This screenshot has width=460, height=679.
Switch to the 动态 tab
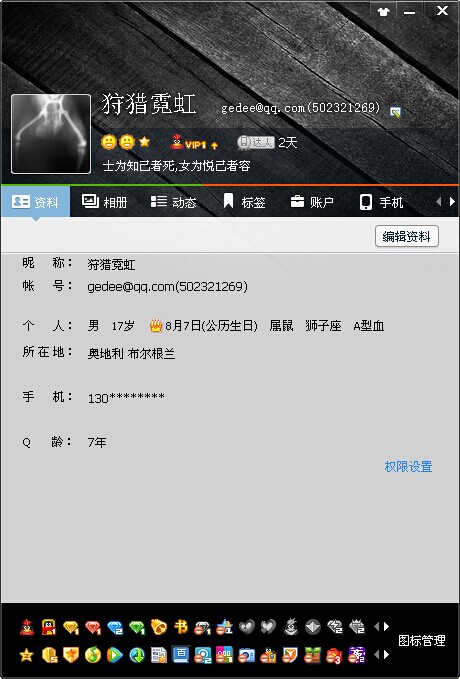173,202
